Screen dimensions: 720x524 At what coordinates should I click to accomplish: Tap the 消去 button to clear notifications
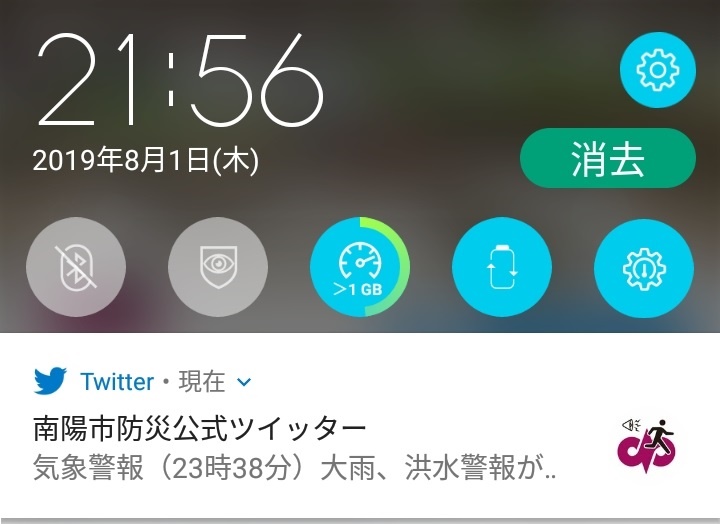[x=607, y=159]
